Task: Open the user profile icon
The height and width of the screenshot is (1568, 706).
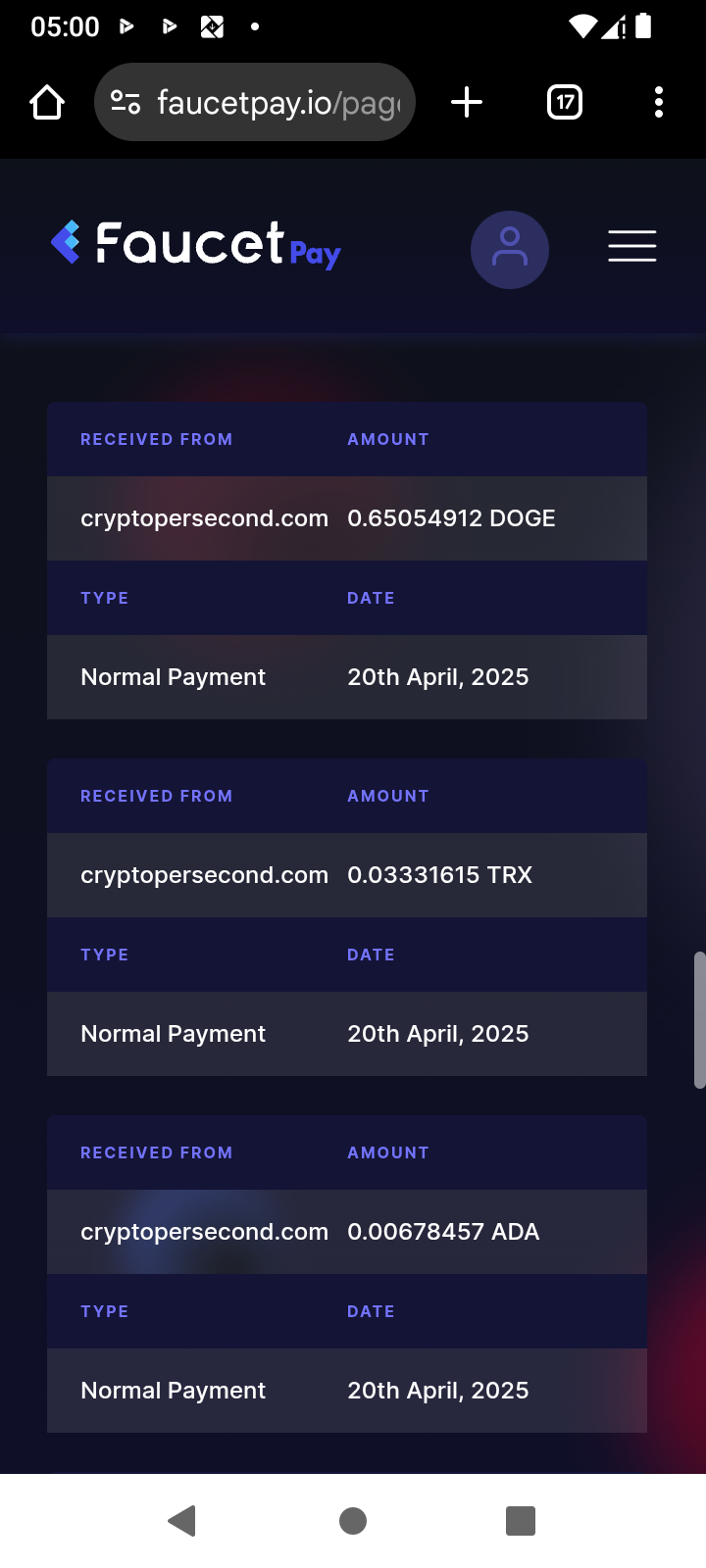Action: tap(510, 250)
